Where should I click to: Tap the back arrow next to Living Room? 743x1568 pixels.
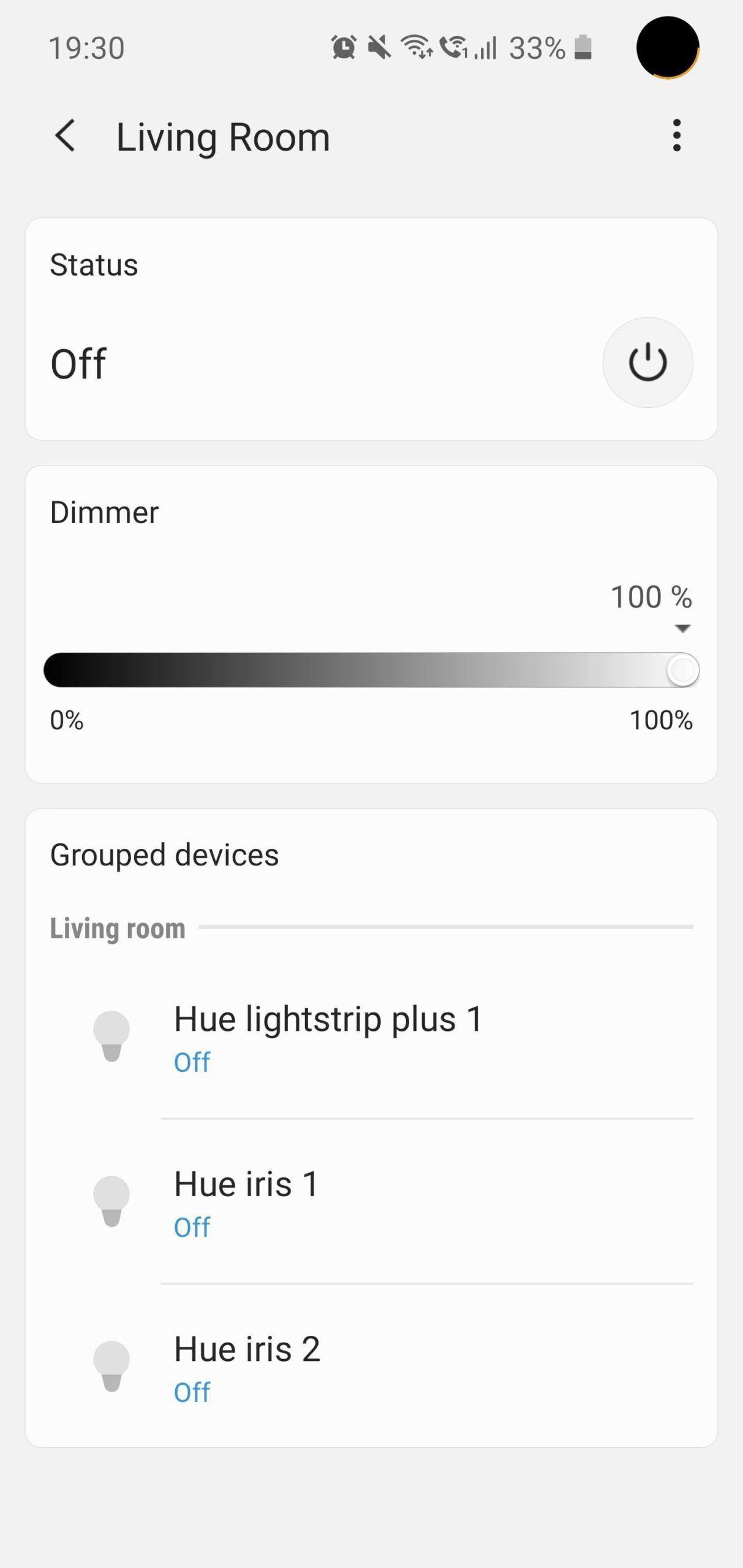[x=65, y=136]
